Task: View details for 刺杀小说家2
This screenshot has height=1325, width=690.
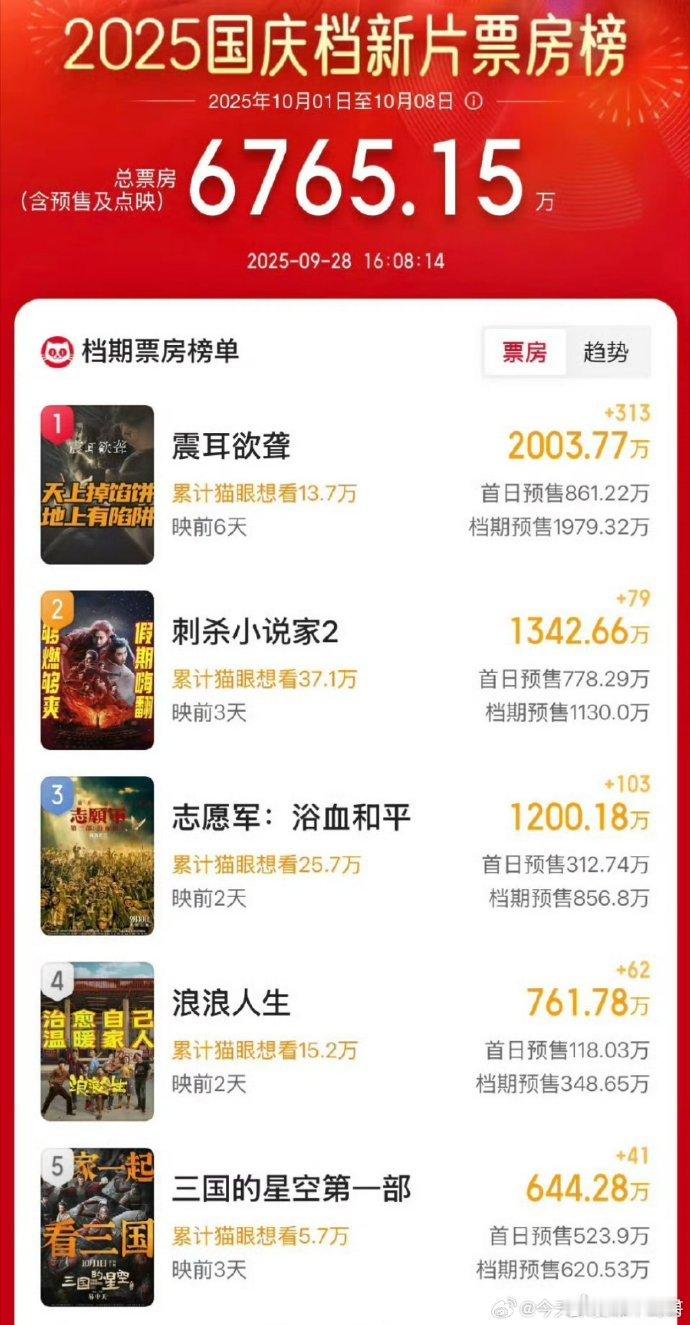Action: (x=256, y=632)
